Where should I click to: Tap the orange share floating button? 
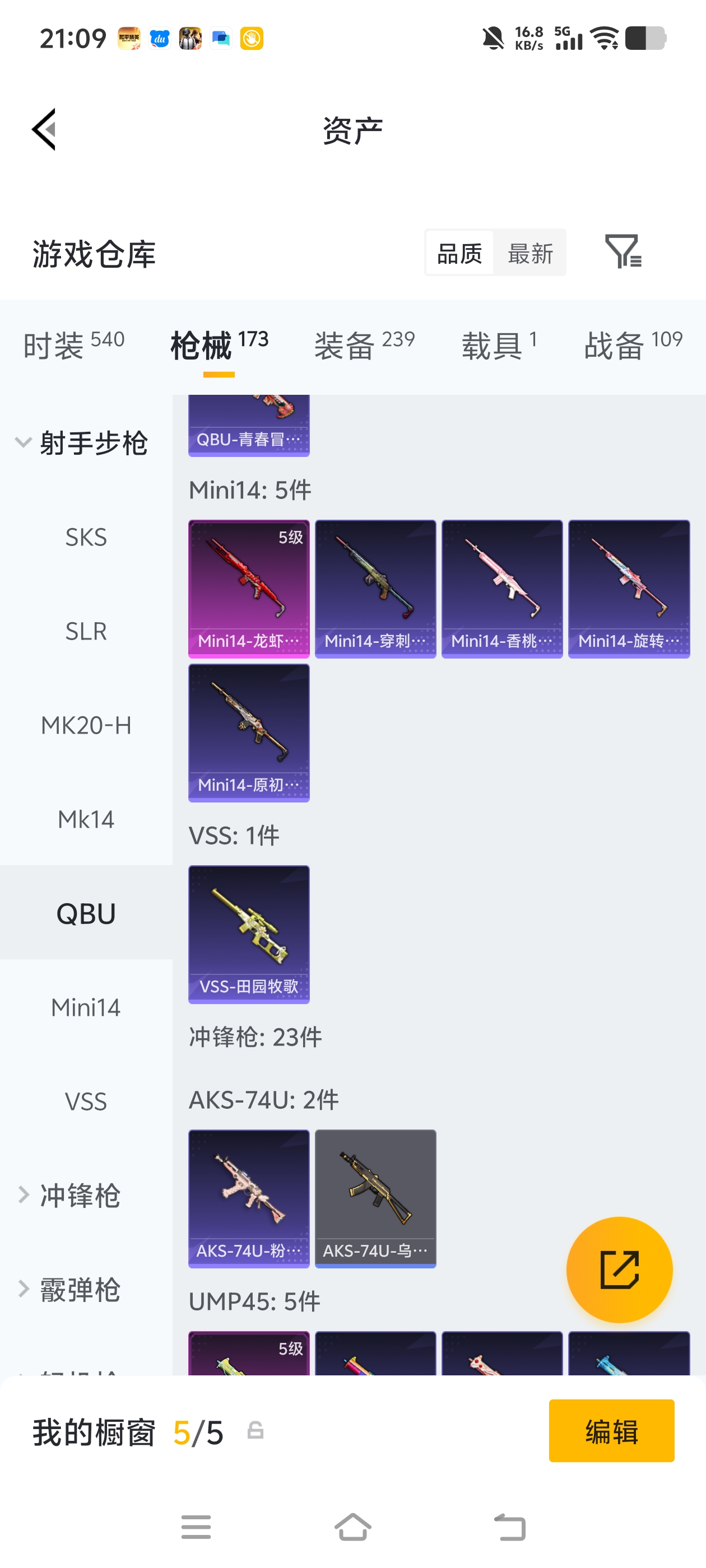coord(619,1269)
